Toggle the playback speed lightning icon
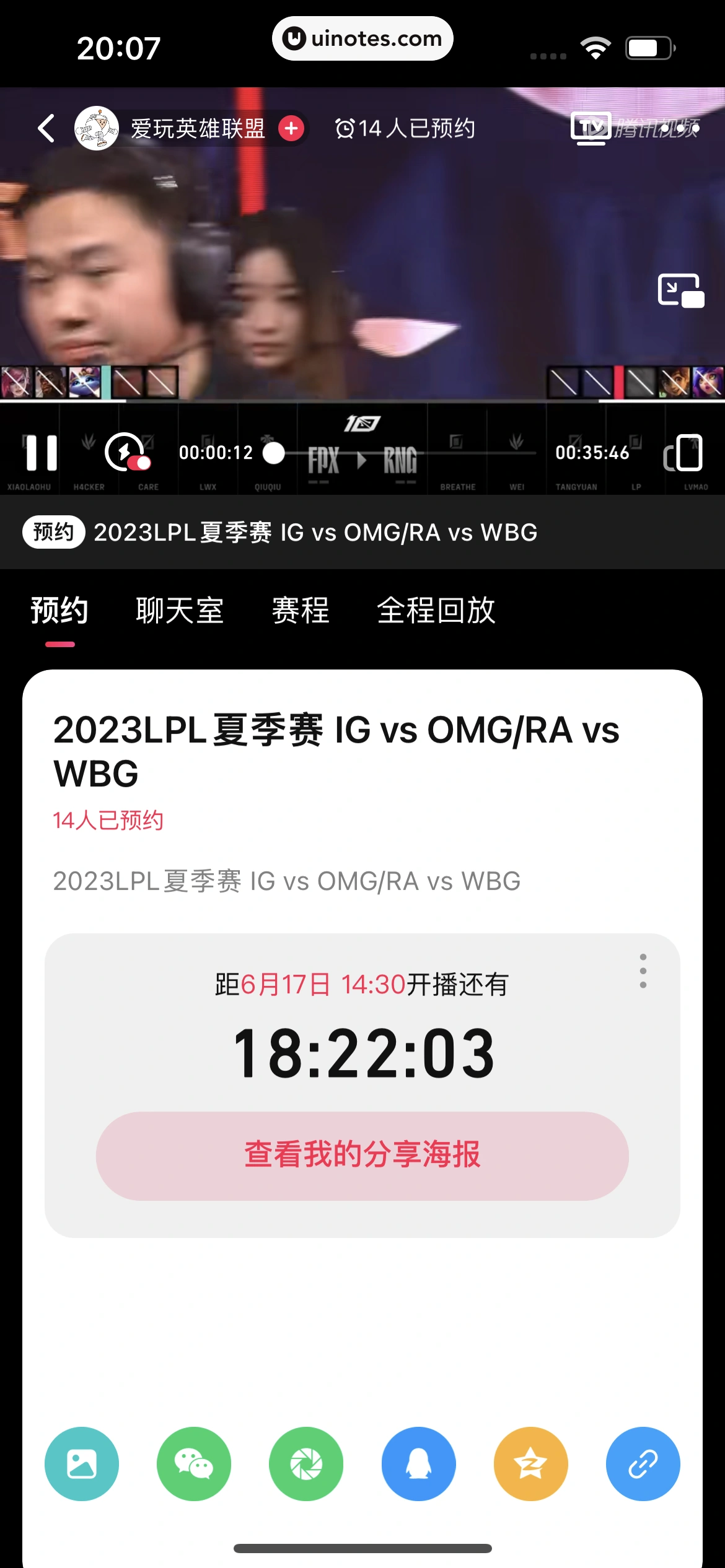This screenshot has width=725, height=1568. (126, 453)
